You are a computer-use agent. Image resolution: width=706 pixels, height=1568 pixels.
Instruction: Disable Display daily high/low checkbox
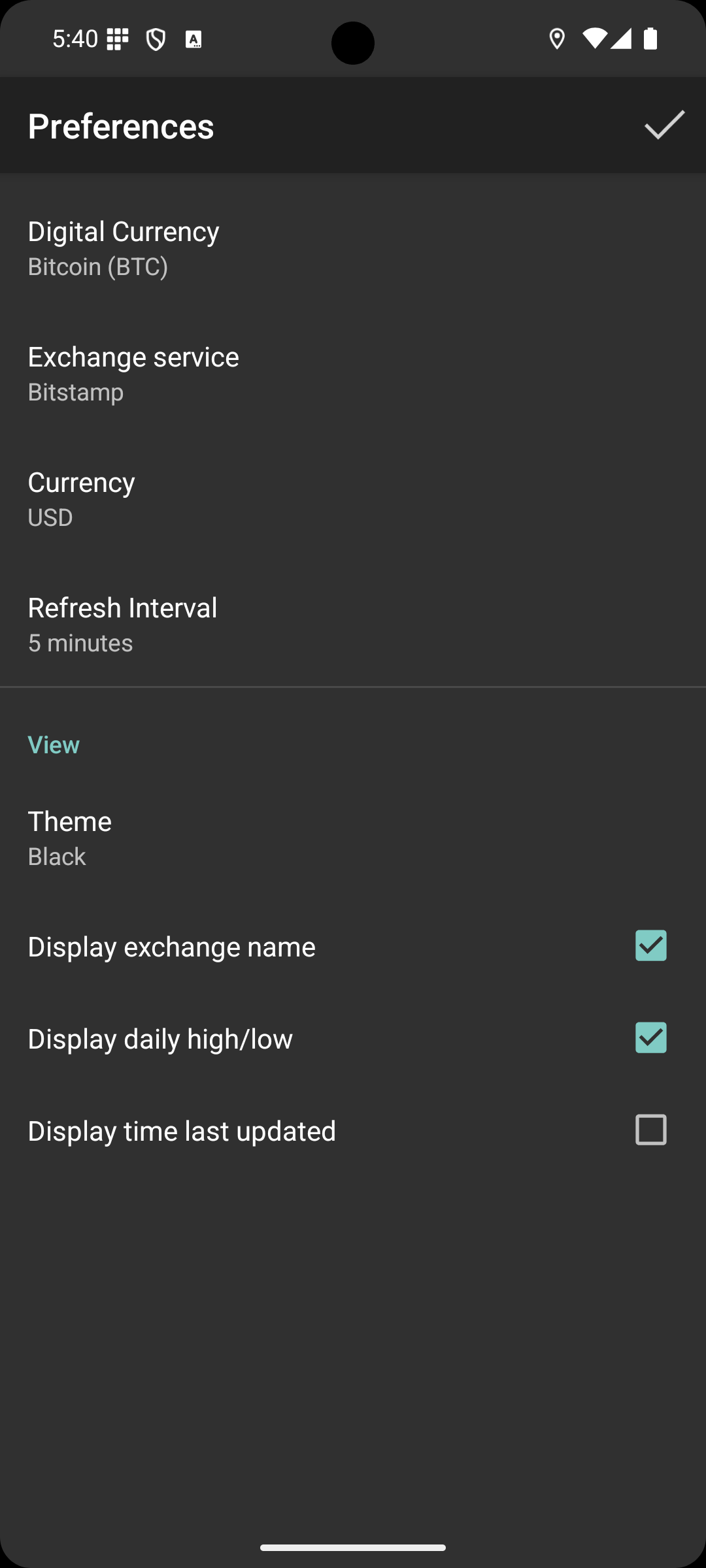click(650, 1038)
